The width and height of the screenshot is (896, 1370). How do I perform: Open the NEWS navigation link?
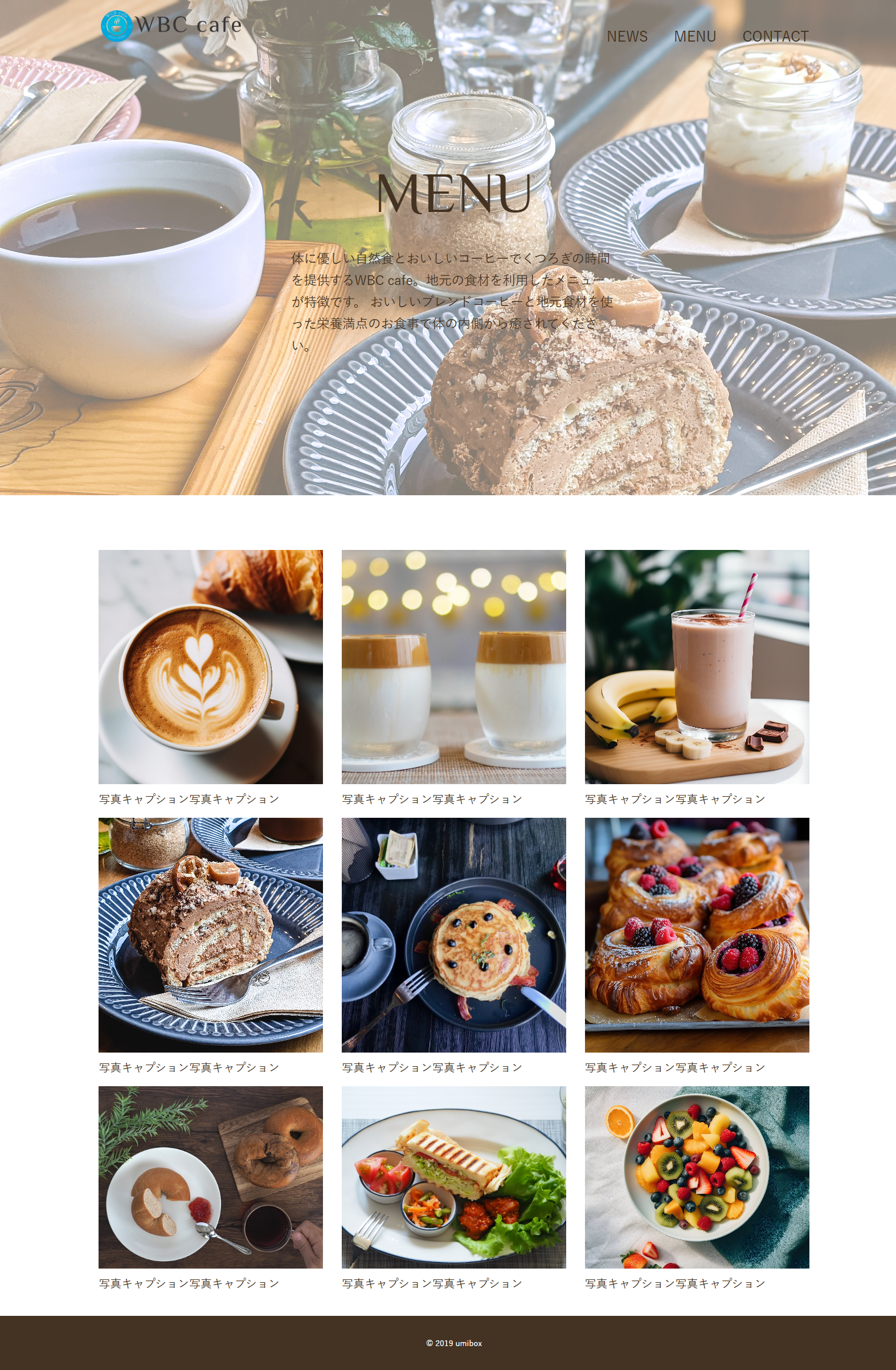[x=627, y=36]
